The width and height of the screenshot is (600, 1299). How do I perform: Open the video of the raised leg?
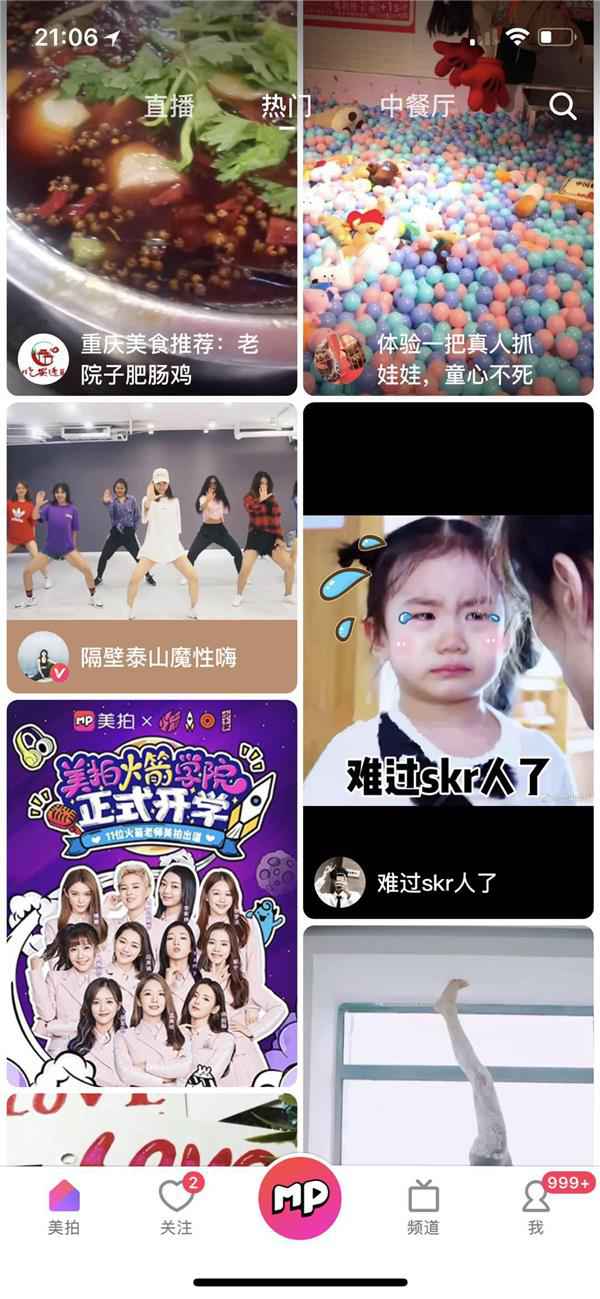coord(448,1045)
